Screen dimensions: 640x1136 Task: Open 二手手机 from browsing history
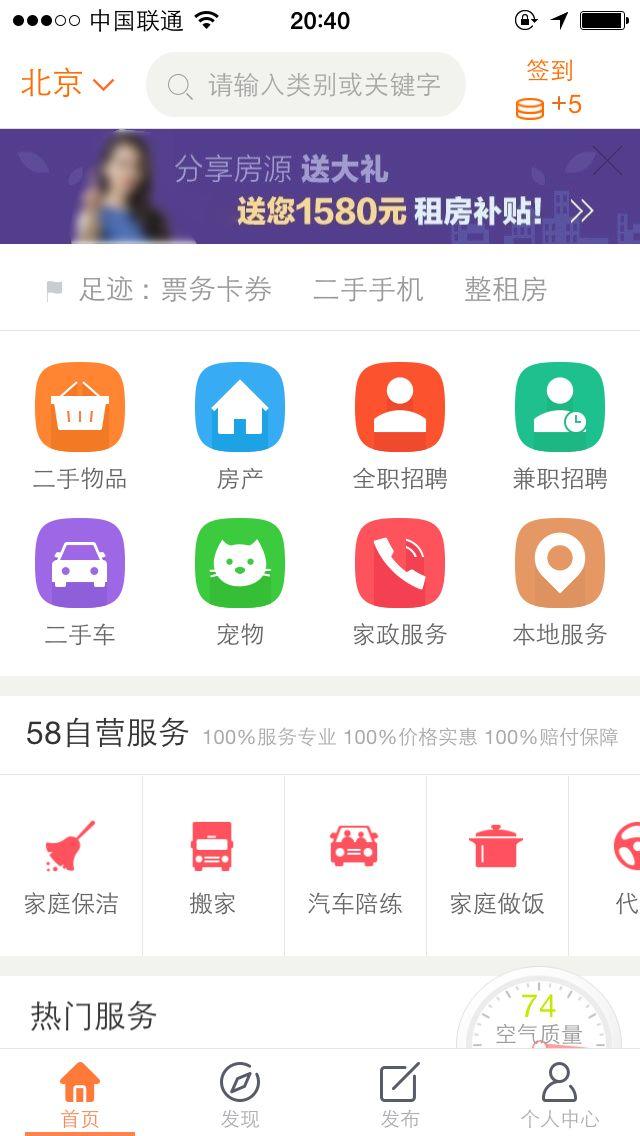(x=368, y=290)
